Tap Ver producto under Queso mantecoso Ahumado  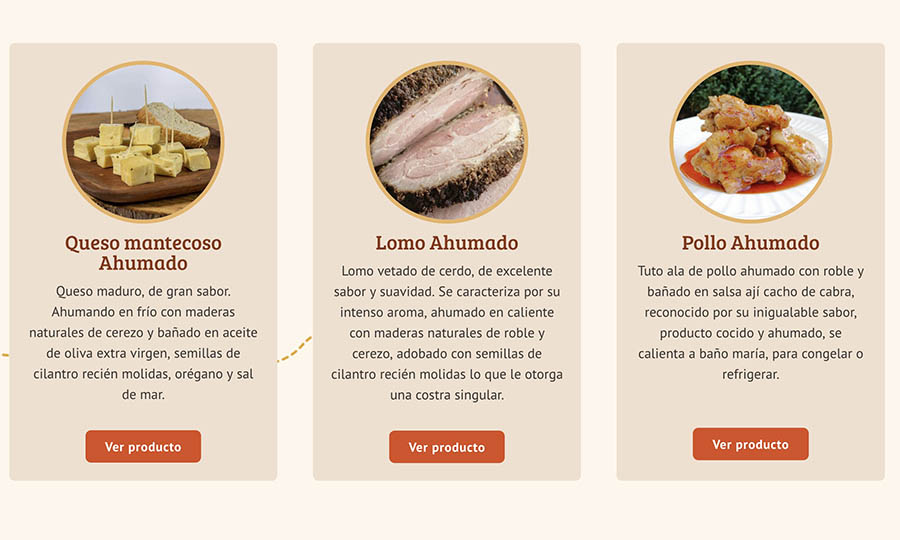143,446
